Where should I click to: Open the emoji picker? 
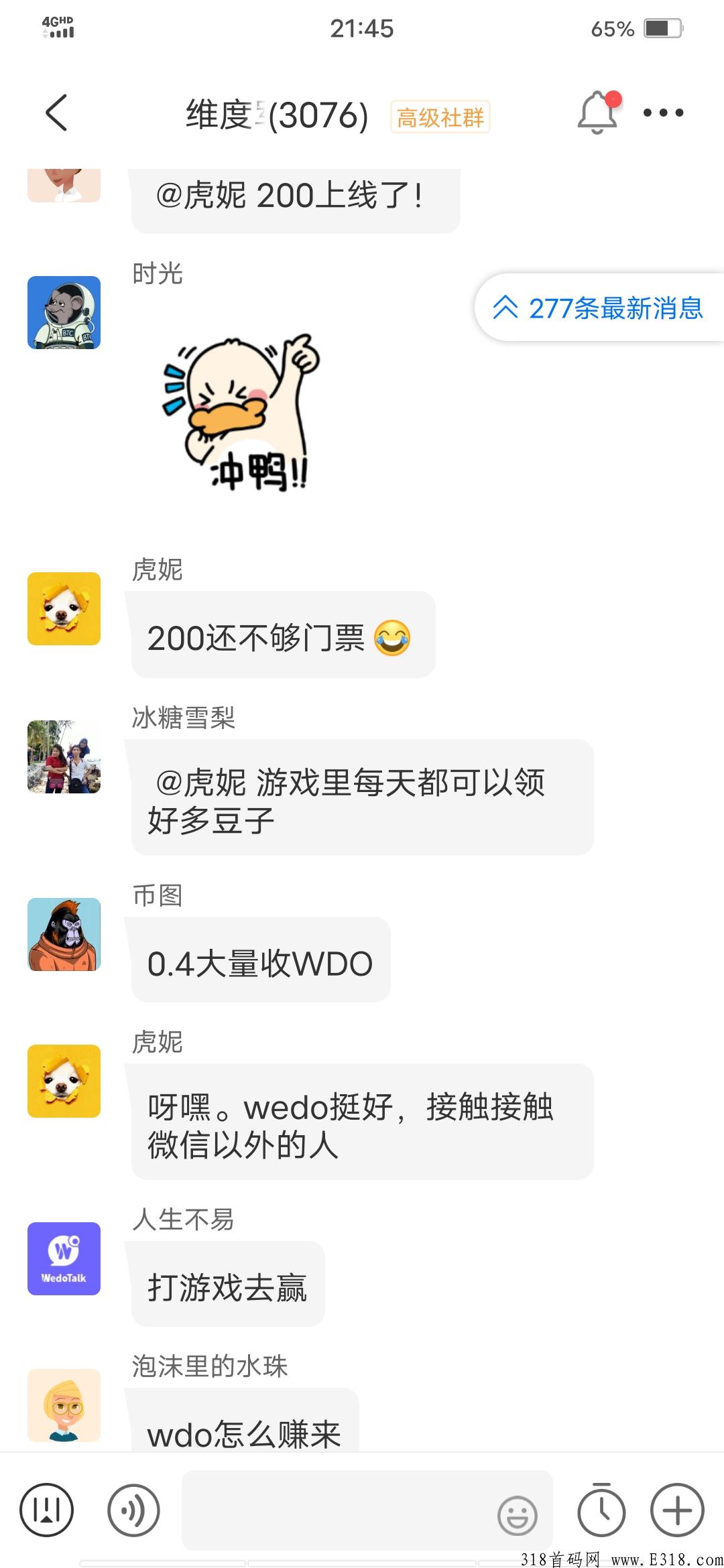click(x=517, y=1514)
